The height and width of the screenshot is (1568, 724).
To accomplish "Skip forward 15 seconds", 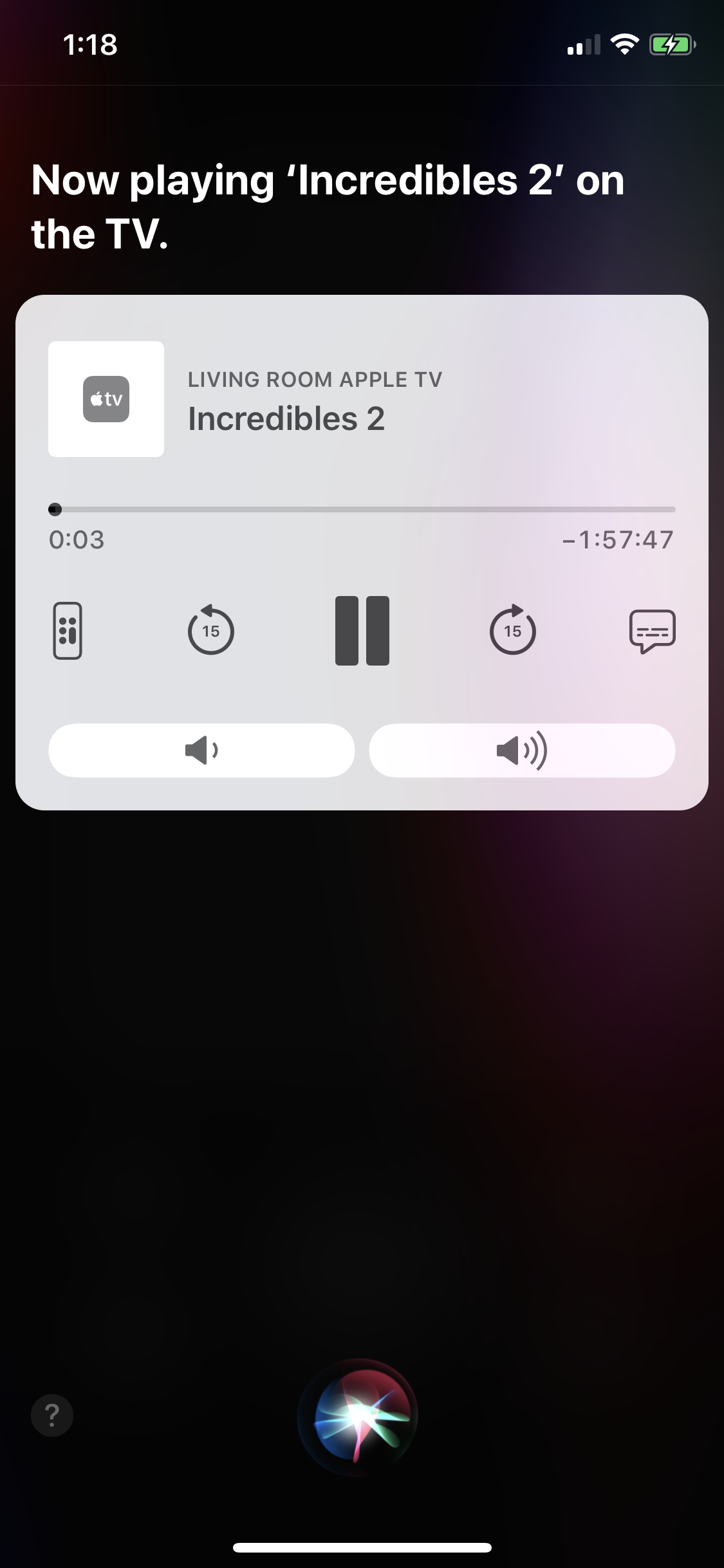I will pyautogui.click(x=514, y=631).
